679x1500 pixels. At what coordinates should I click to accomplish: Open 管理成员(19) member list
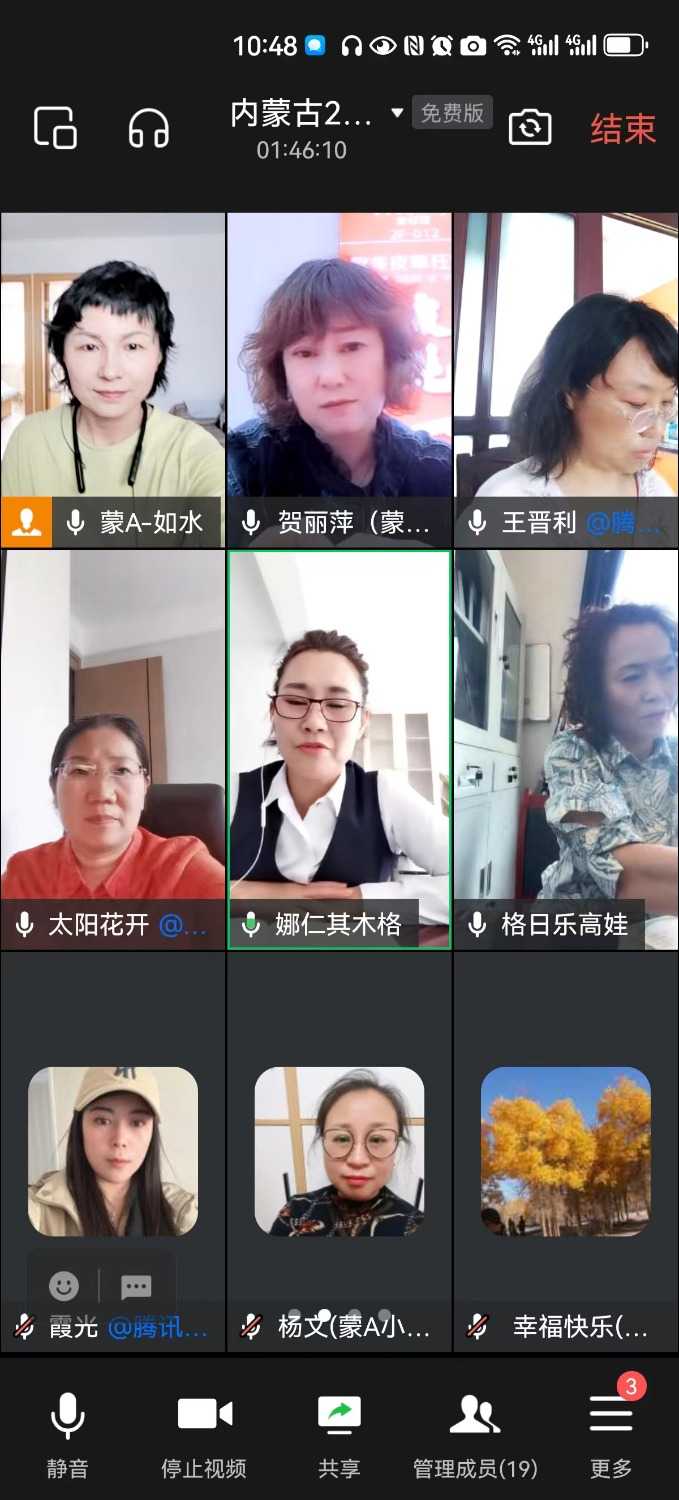(x=475, y=1435)
